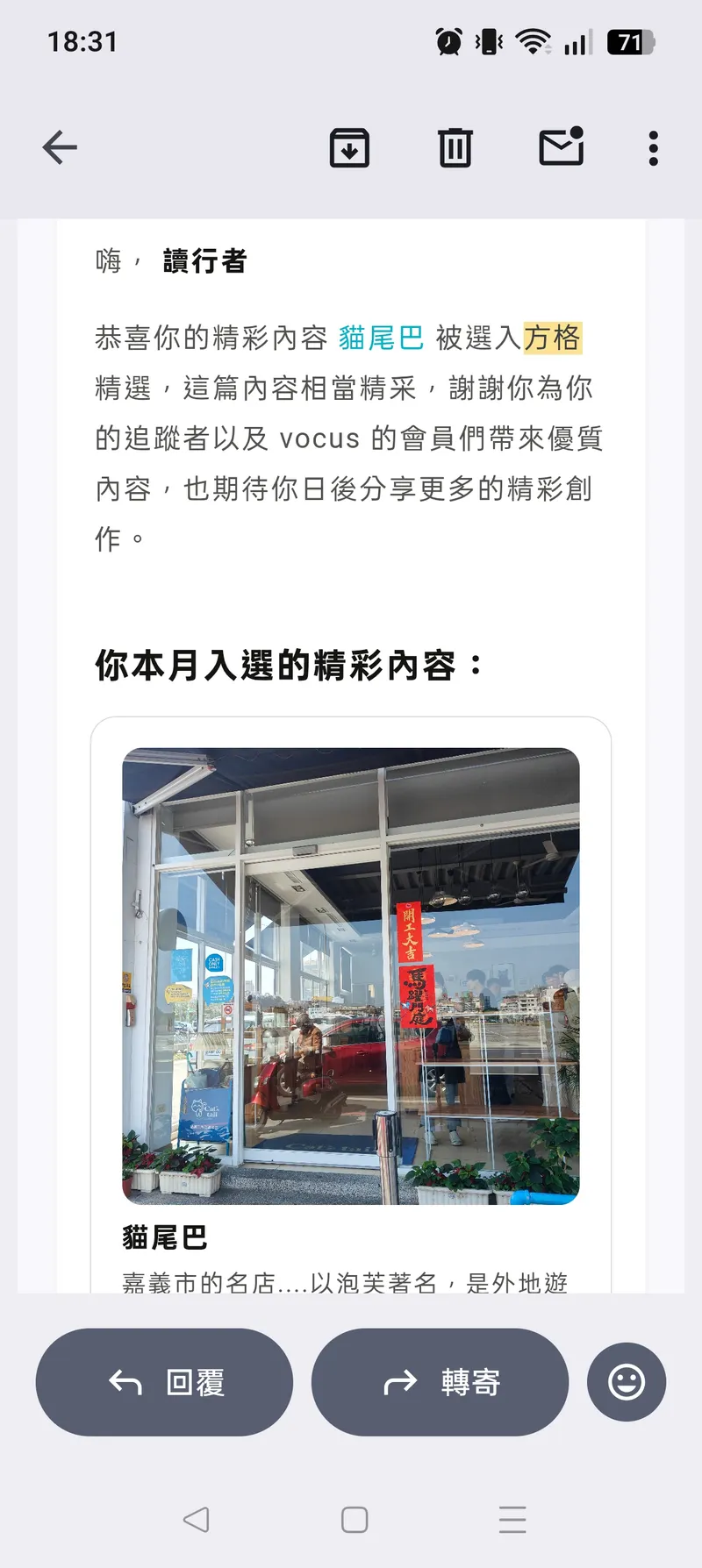Viewport: 702px width, 1568px height.
Task: Go back to the inbox
Action: coord(60,147)
